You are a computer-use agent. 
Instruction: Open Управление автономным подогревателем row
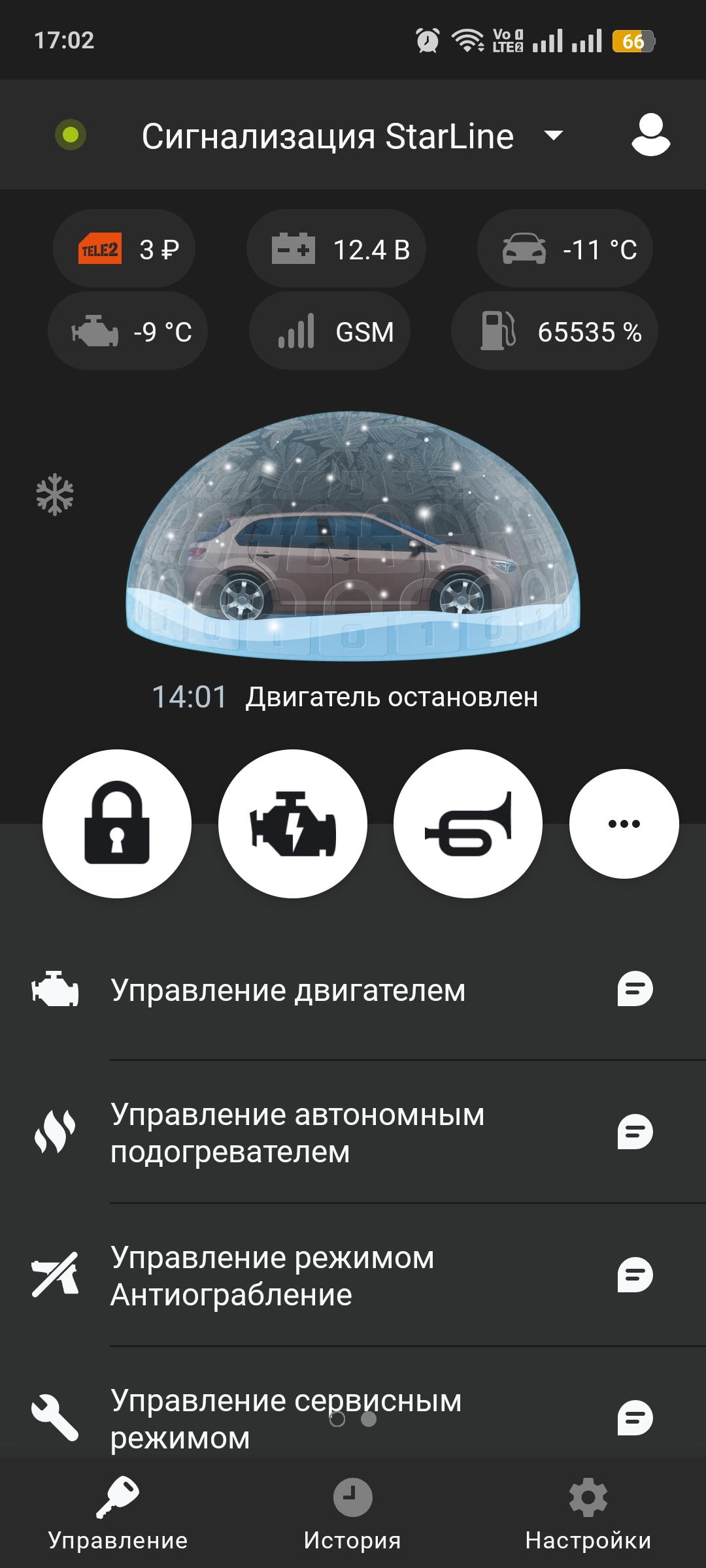coord(297,1132)
